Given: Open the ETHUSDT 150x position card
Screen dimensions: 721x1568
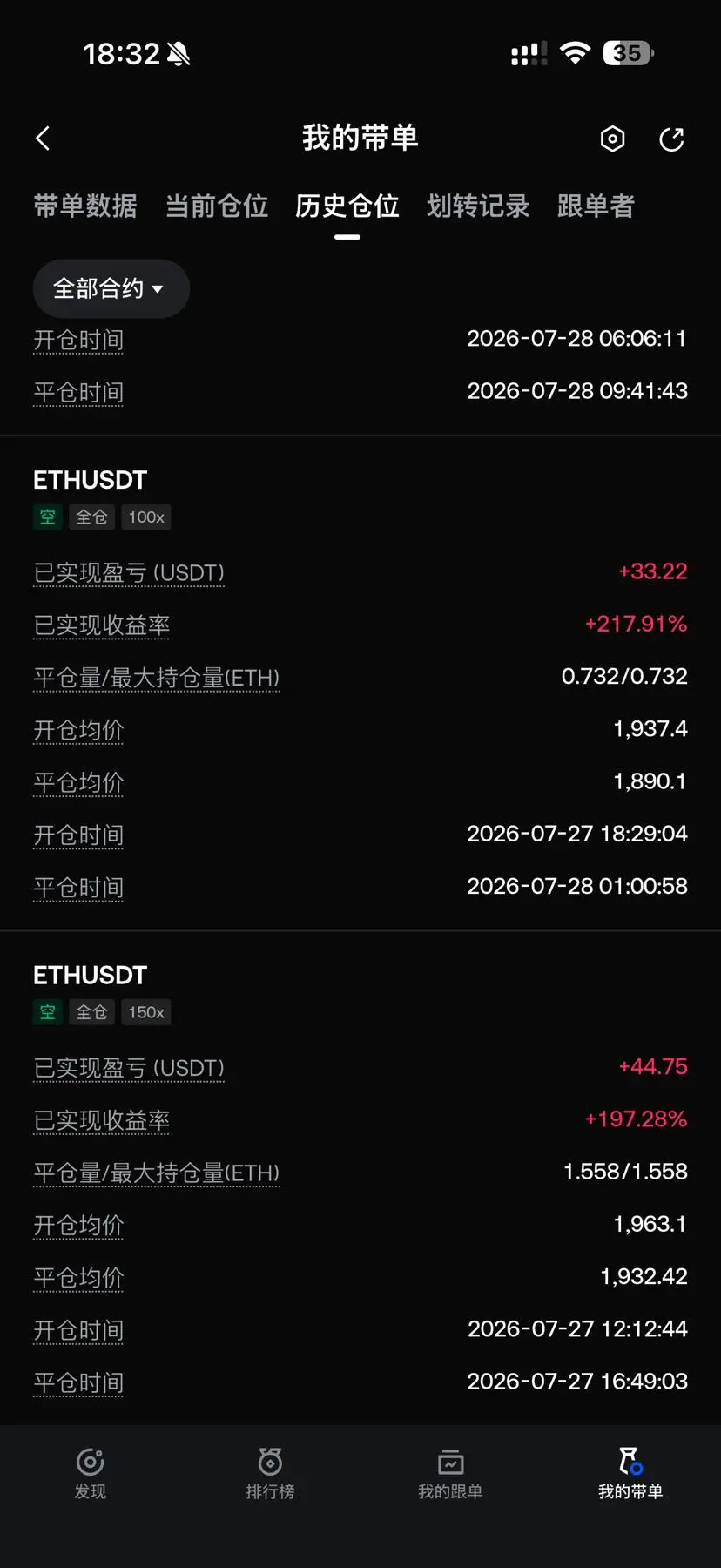Looking at the screenshot, I should click(360, 1178).
